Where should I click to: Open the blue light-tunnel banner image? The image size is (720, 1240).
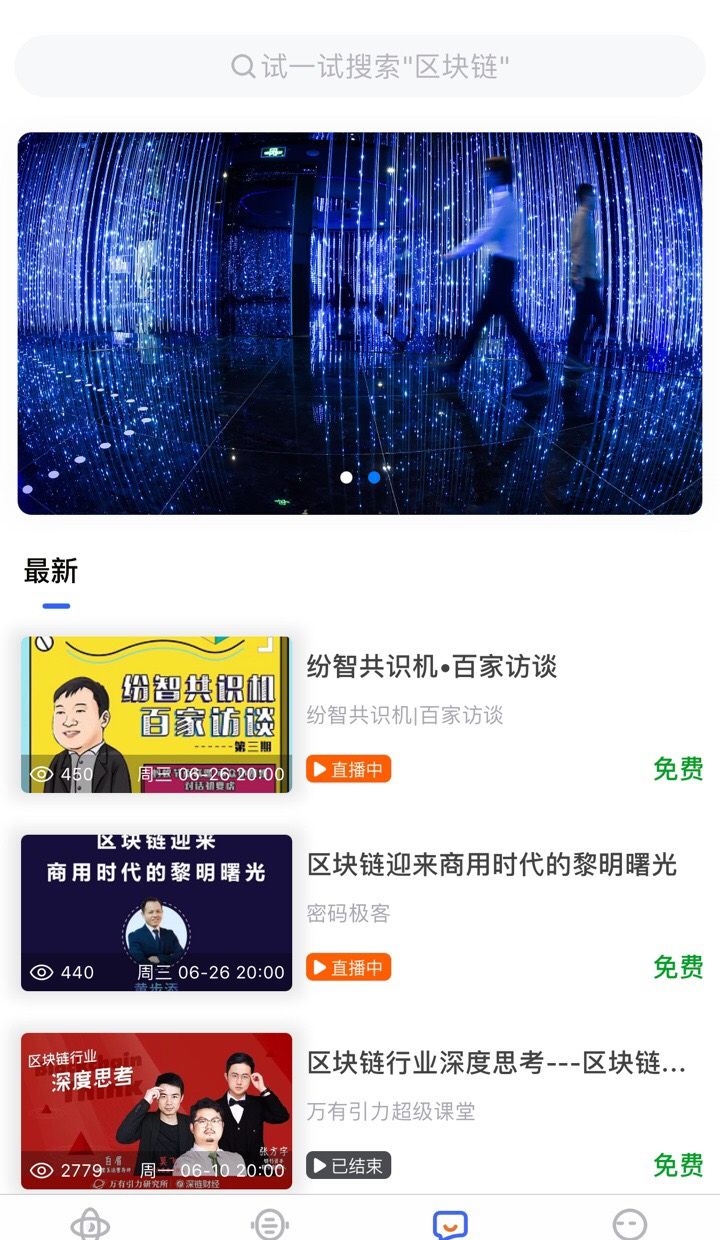pyautogui.click(x=360, y=318)
